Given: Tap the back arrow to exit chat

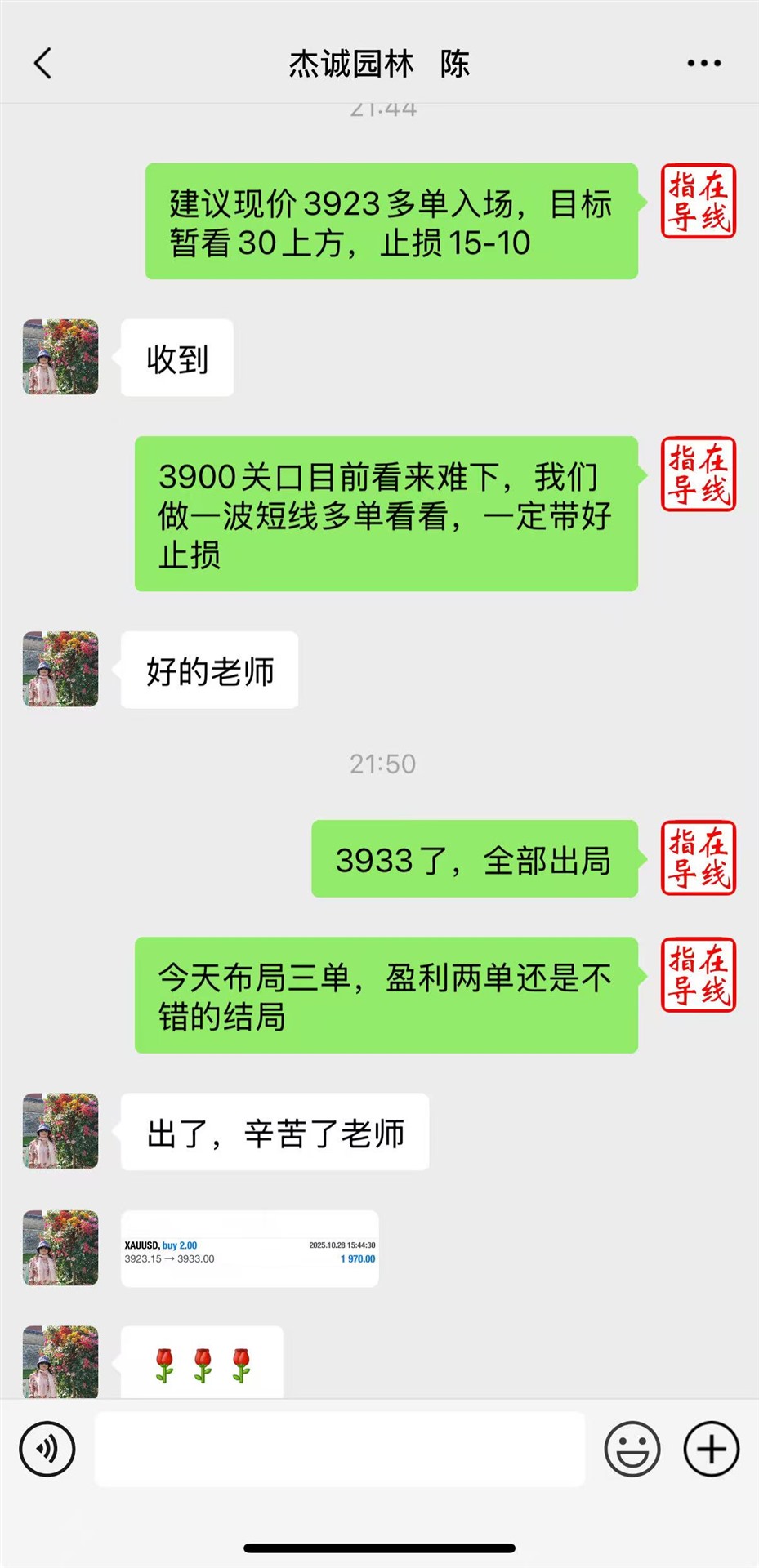Looking at the screenshot, I should [x=42, y=63].
